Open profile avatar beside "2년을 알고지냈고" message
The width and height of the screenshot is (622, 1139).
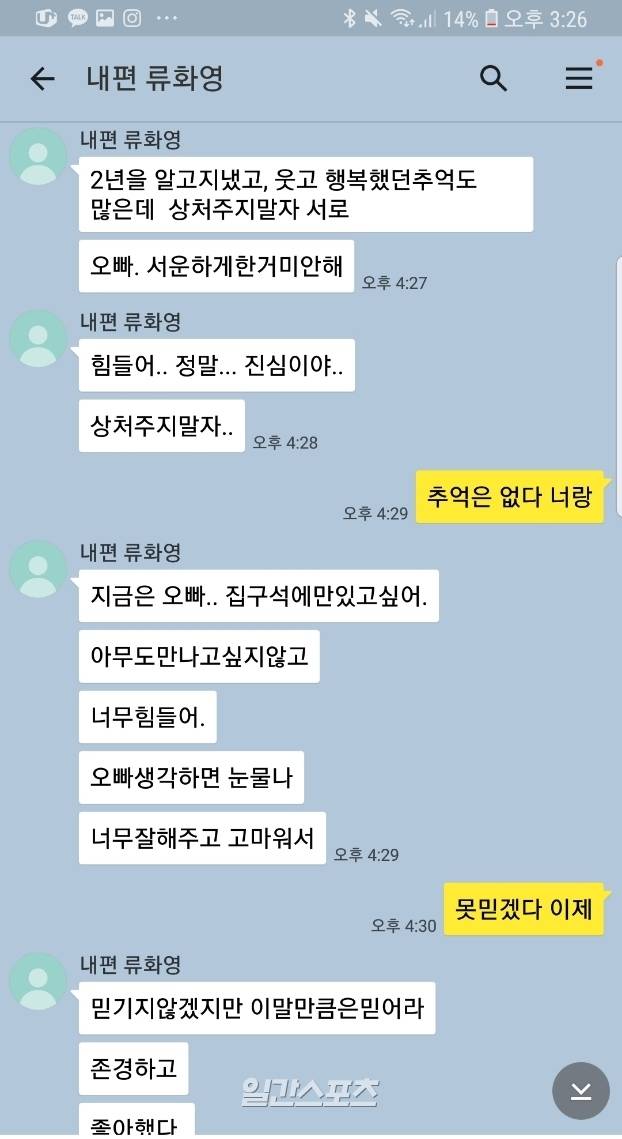click(x=38, y=156)
